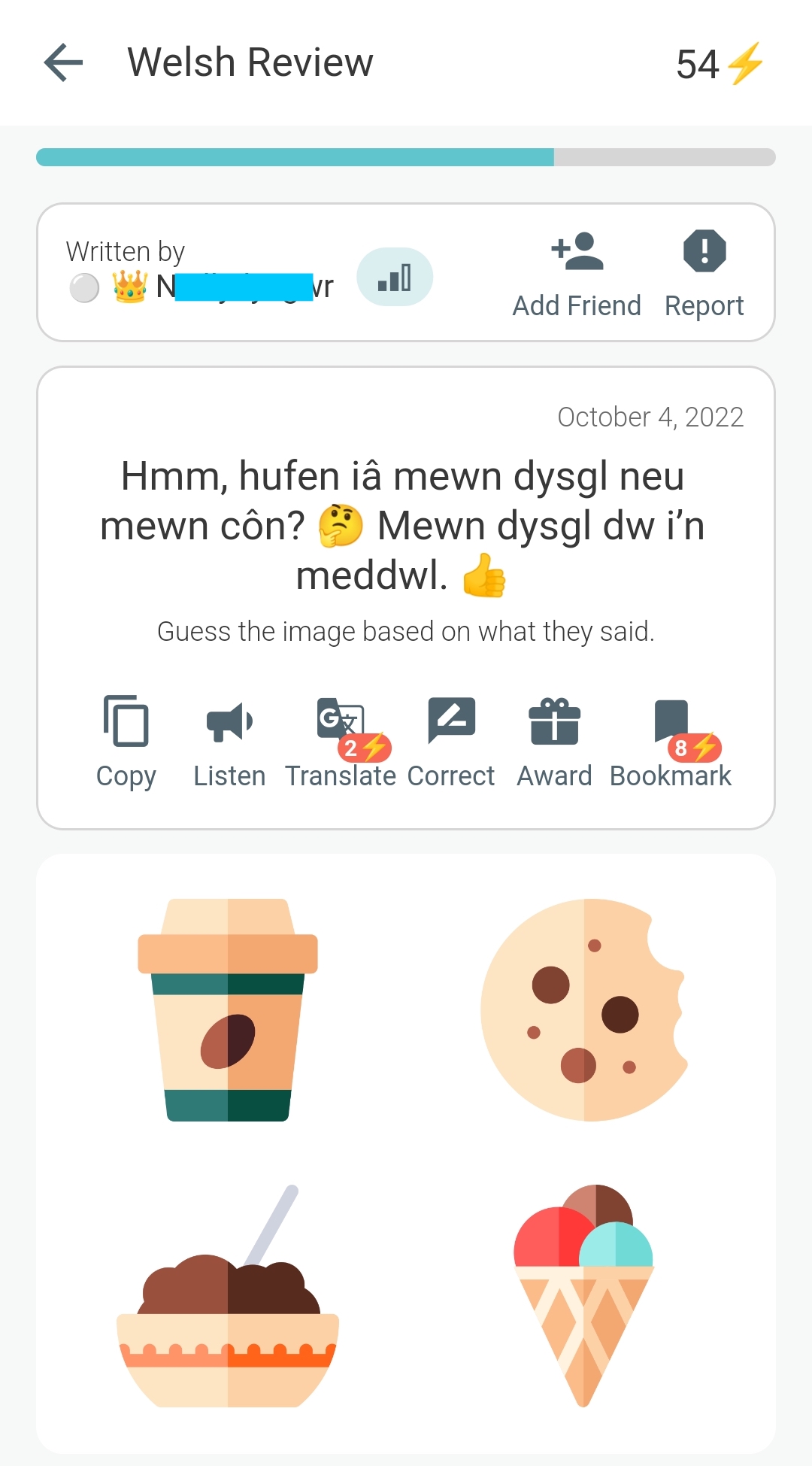Choose the cookie image

coord(584,1009)
